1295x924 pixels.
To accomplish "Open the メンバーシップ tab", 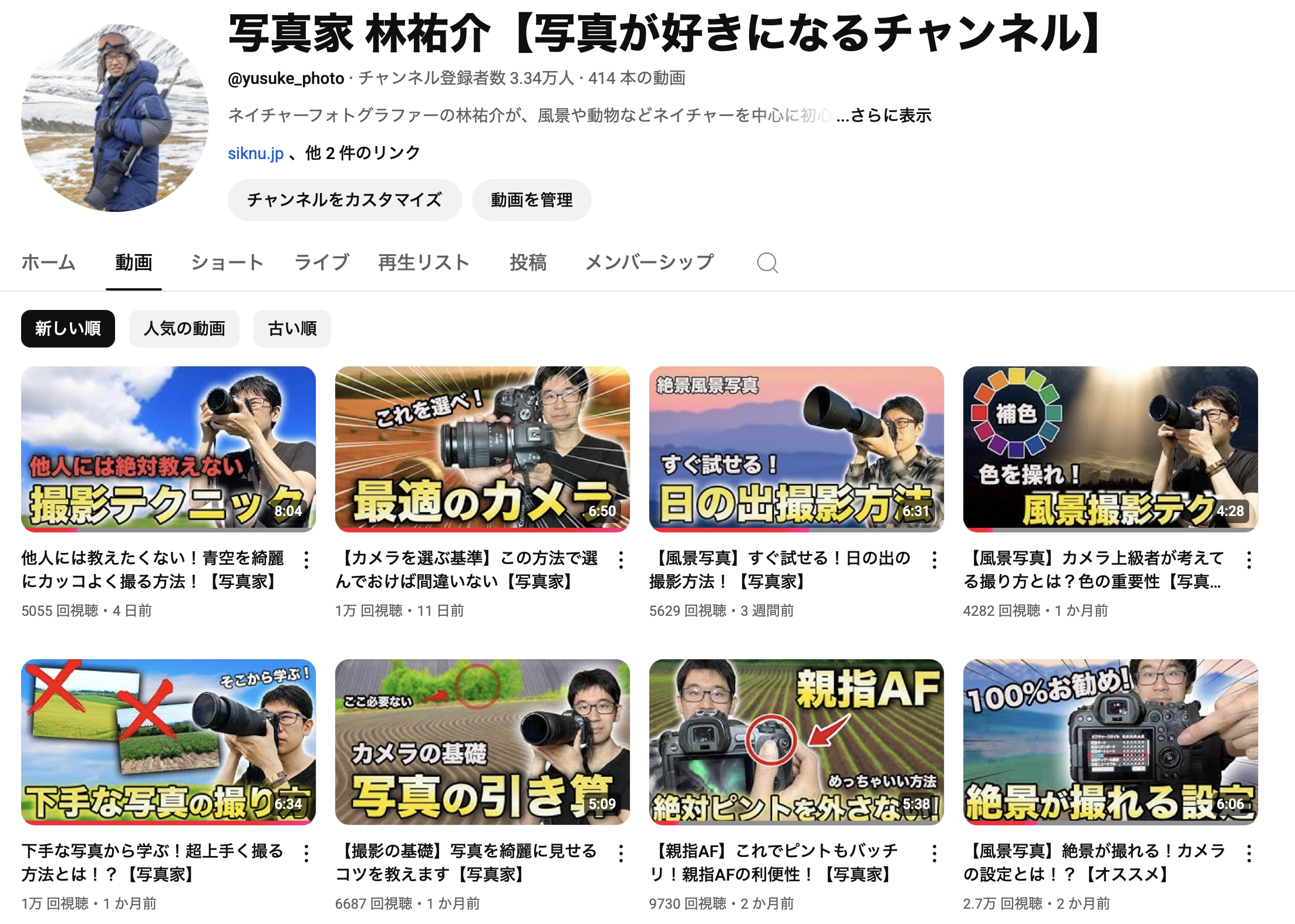I will (x=649, y=262).
